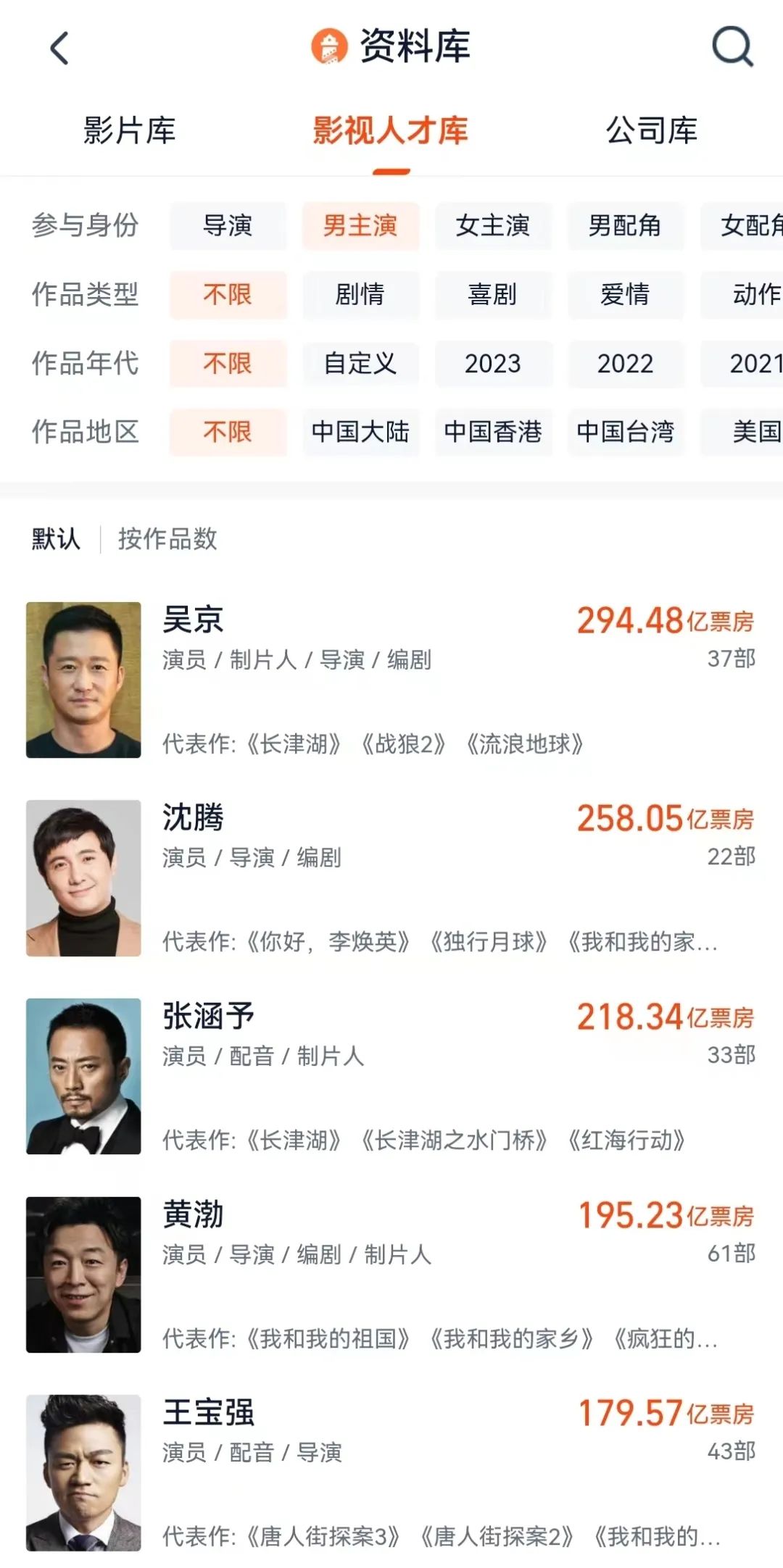Switch to the 公司库 tab
The height and width of the screenshot is (1568, 783).
pos(652,130)
